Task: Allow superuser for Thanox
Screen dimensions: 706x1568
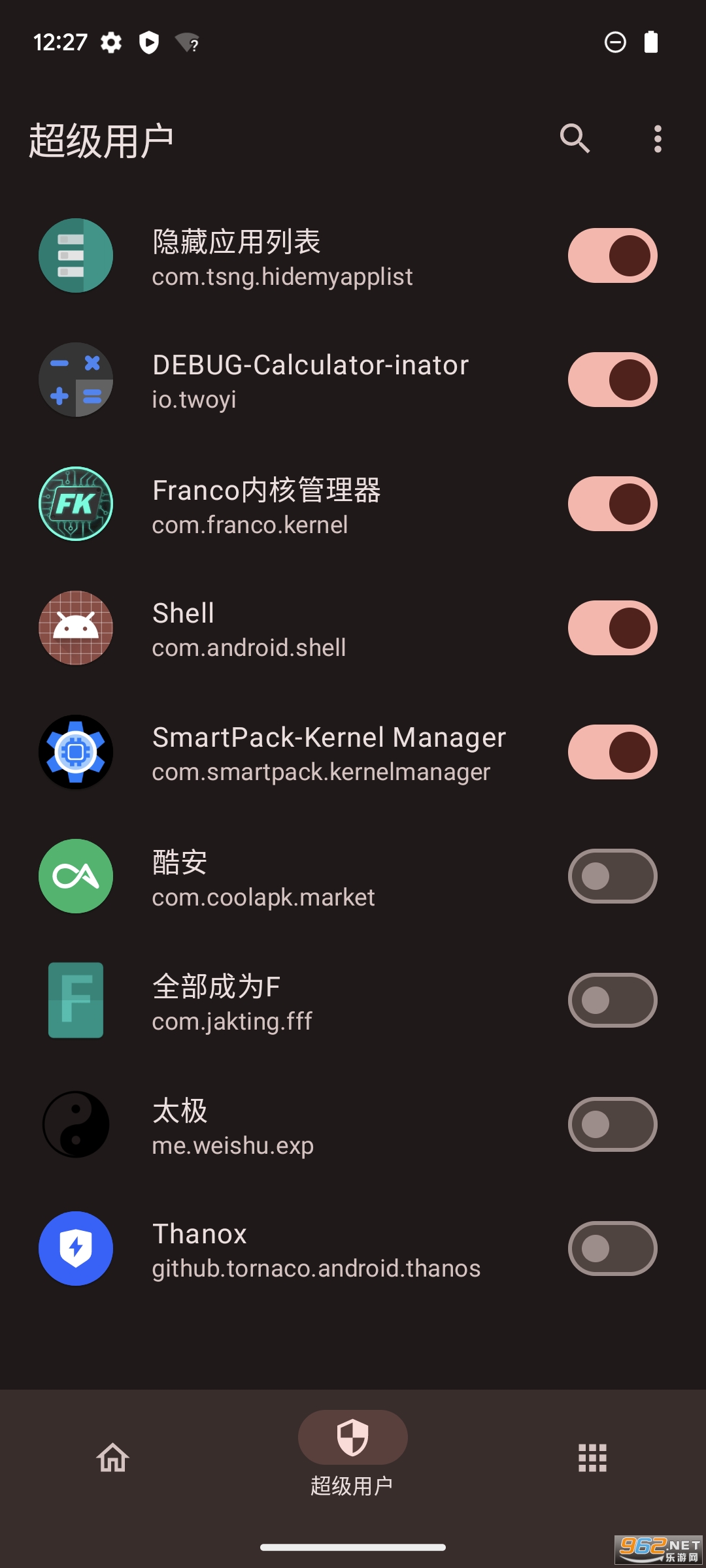Action: pyautogui.click(x=612, y=1249)
